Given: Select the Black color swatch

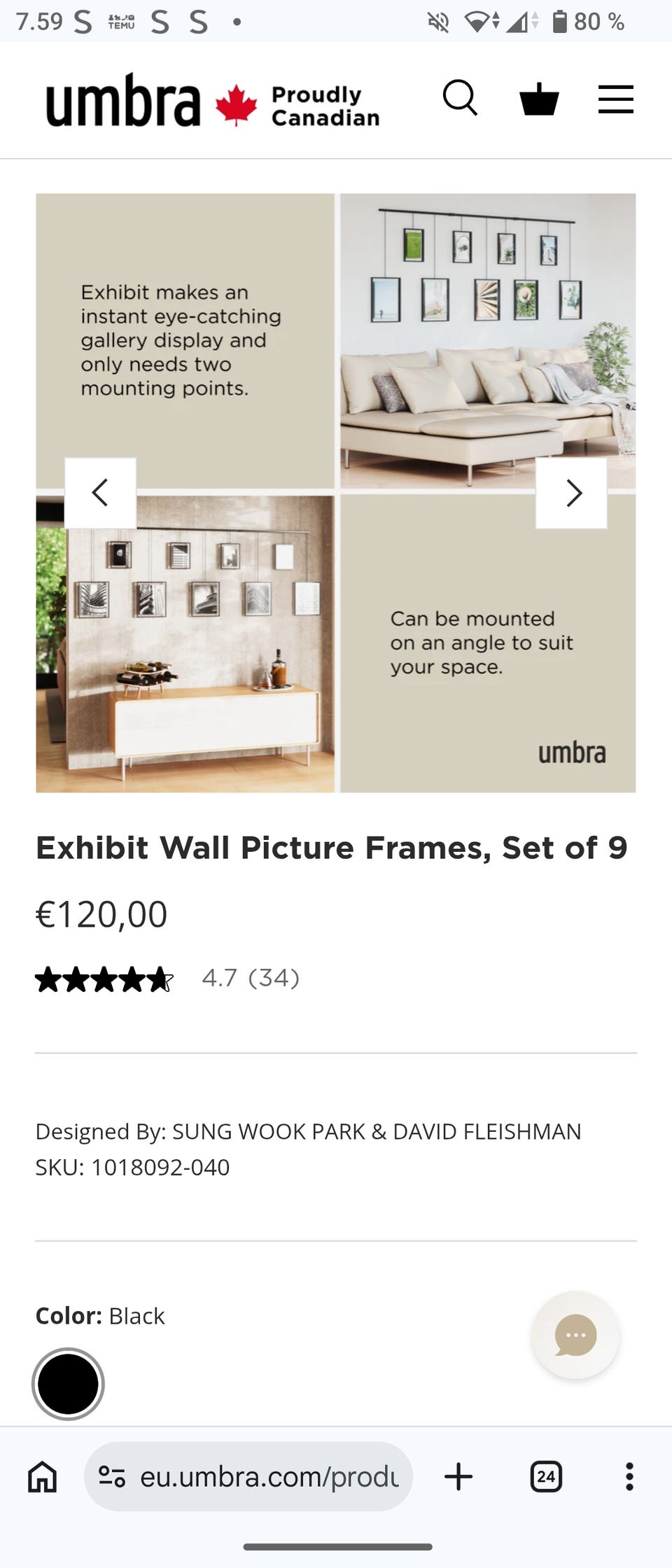Looking at the screenshot, I should [68, 1384].
